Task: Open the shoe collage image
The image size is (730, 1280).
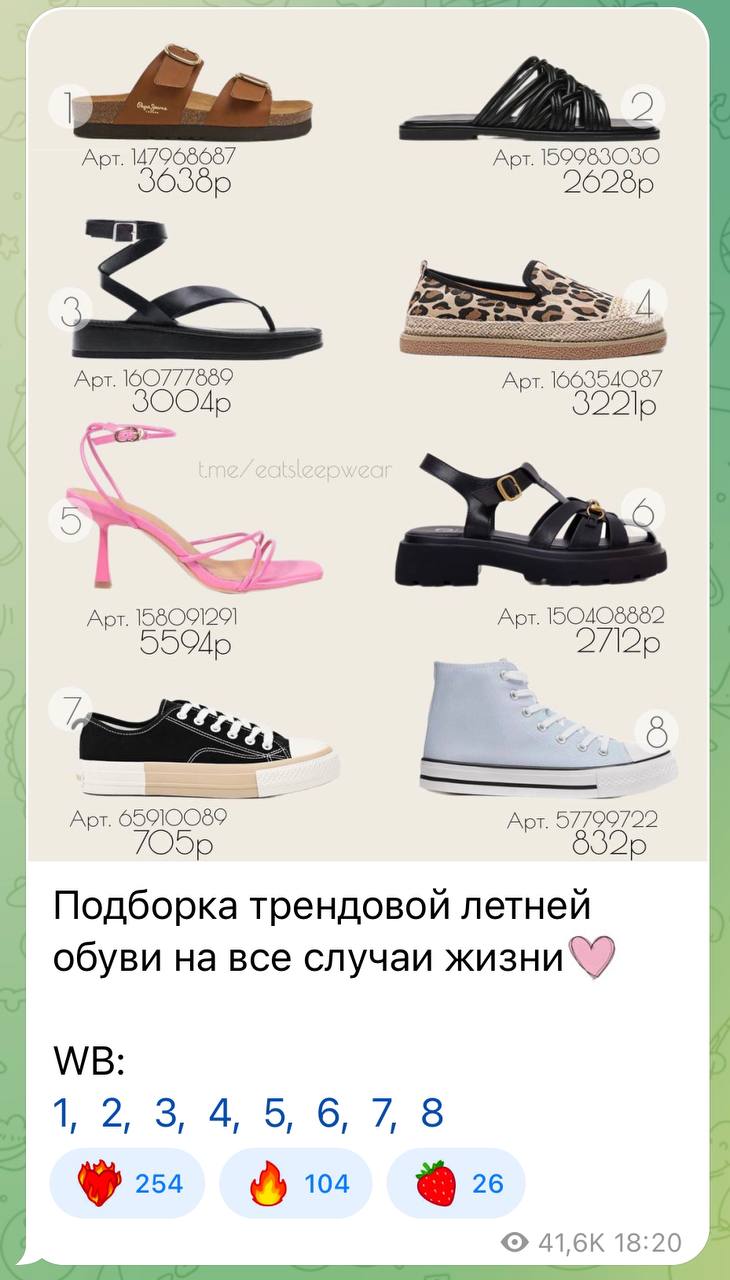Action: (366, 440)
